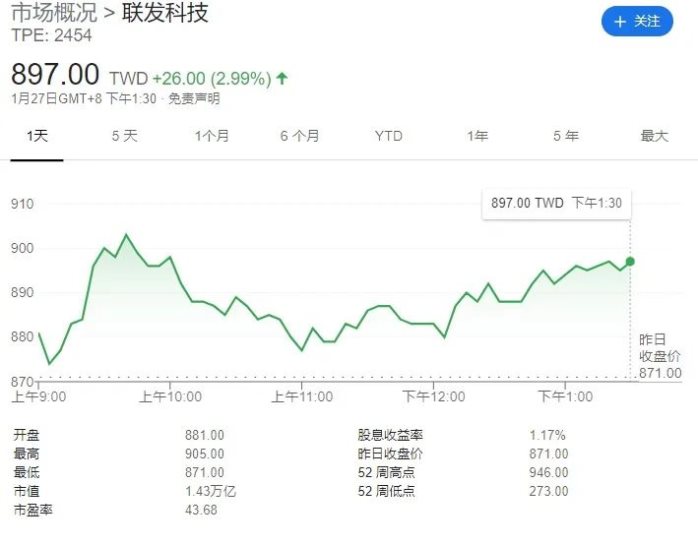The height and width of the screenshot is (545, 698).
Task: Switch to the 5 天 chart range
Action: tap(124, 136)
